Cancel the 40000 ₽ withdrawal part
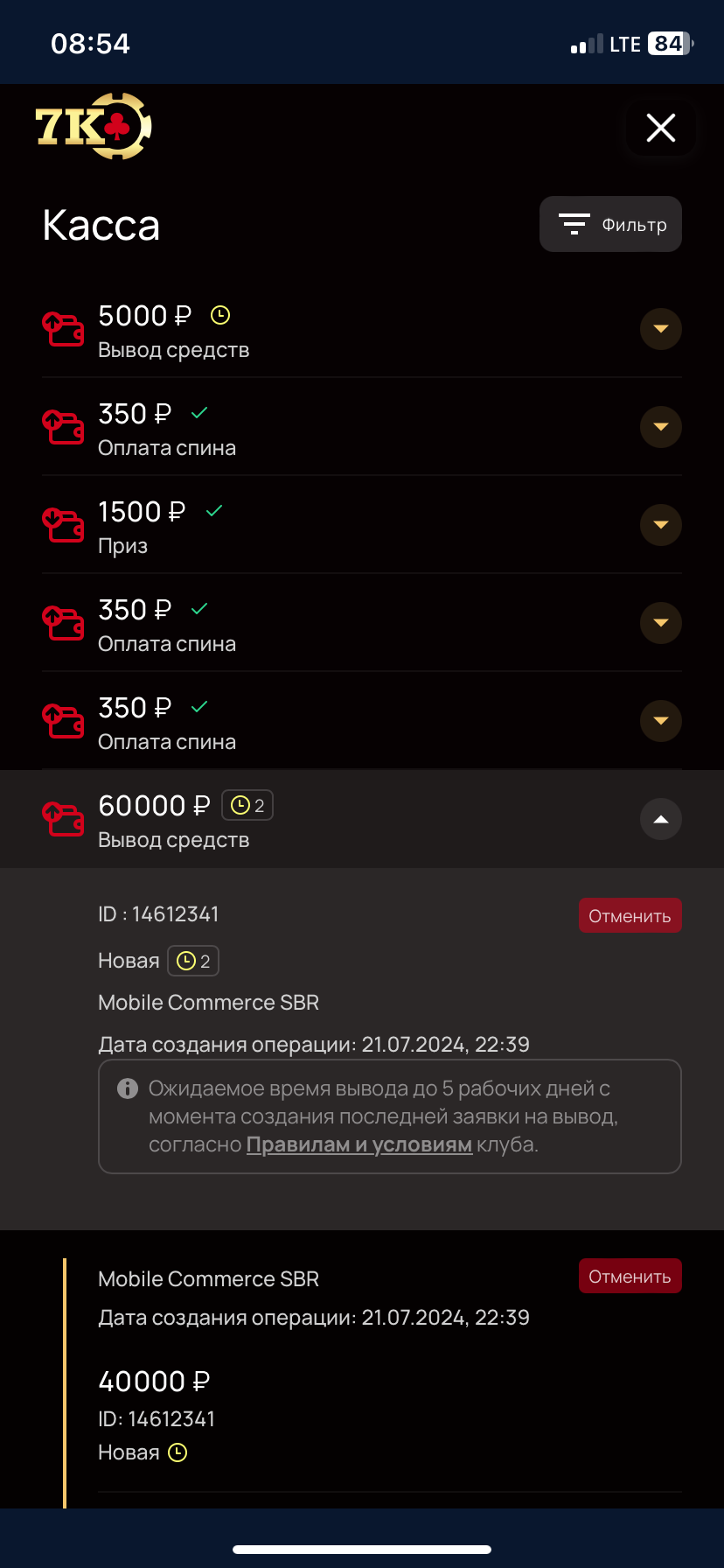724x1568 pixels. click(x=630, y=1277)
